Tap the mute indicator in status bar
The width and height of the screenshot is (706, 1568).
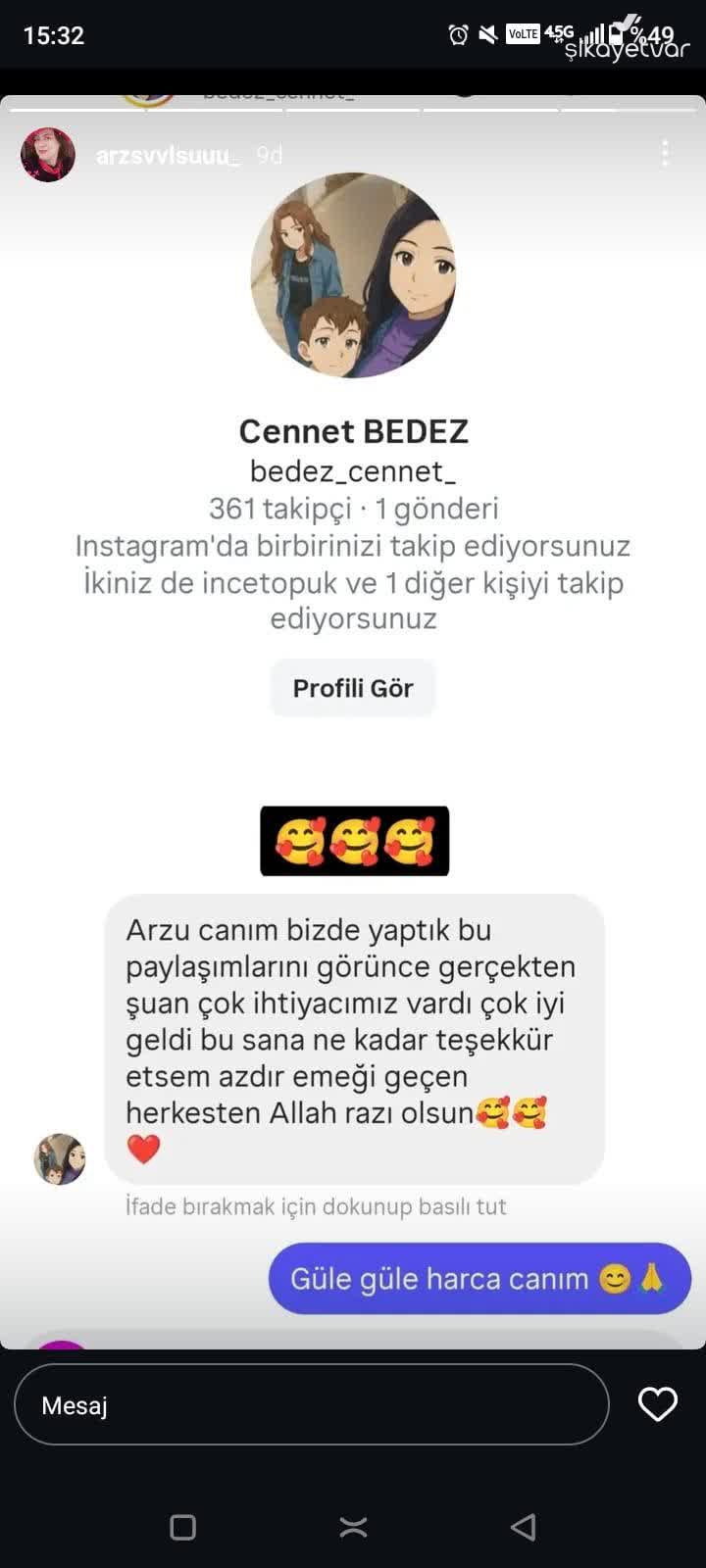pyautogui.click(x=487, y=35)
